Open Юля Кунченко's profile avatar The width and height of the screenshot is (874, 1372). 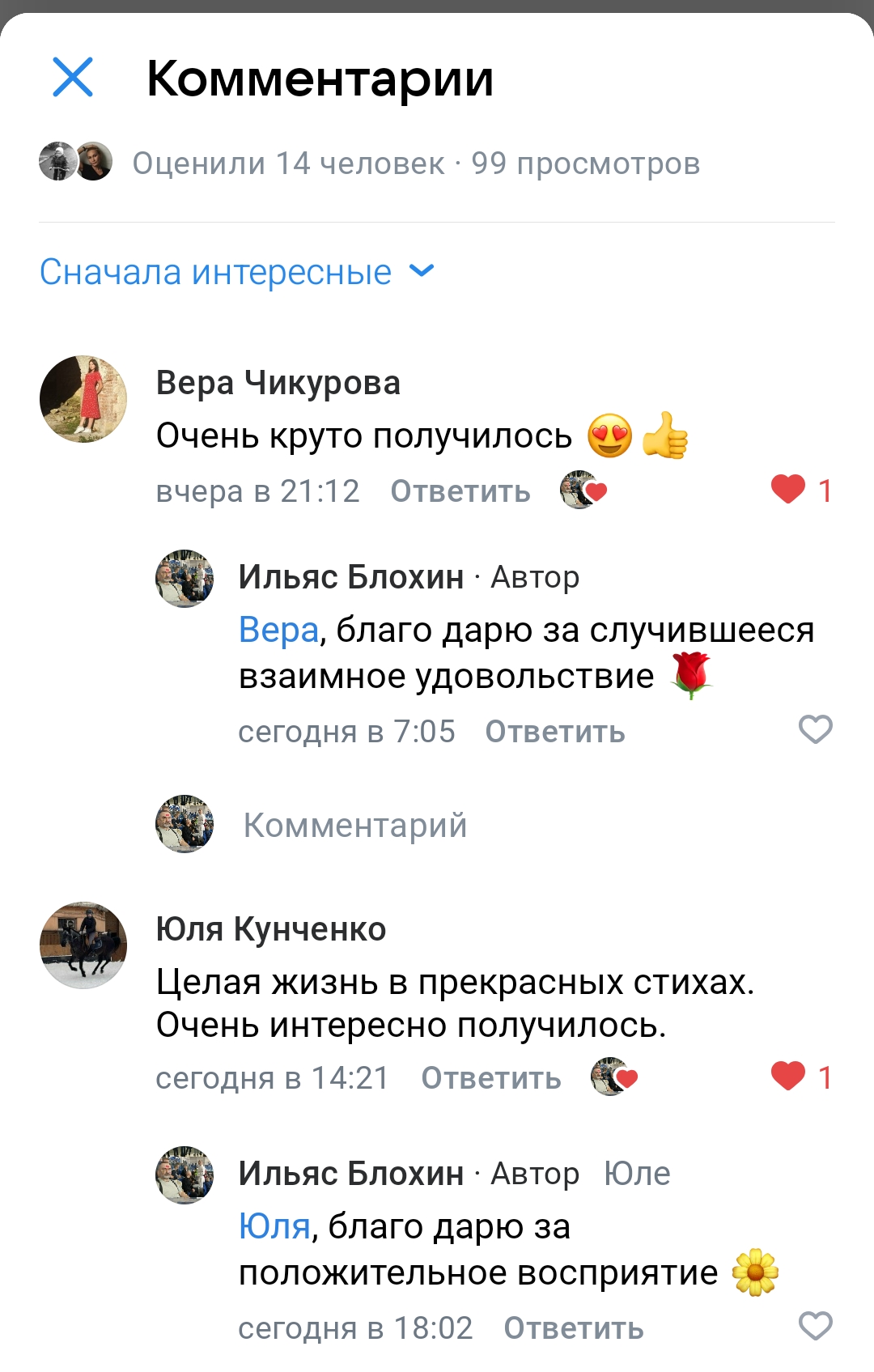(83, 945)
